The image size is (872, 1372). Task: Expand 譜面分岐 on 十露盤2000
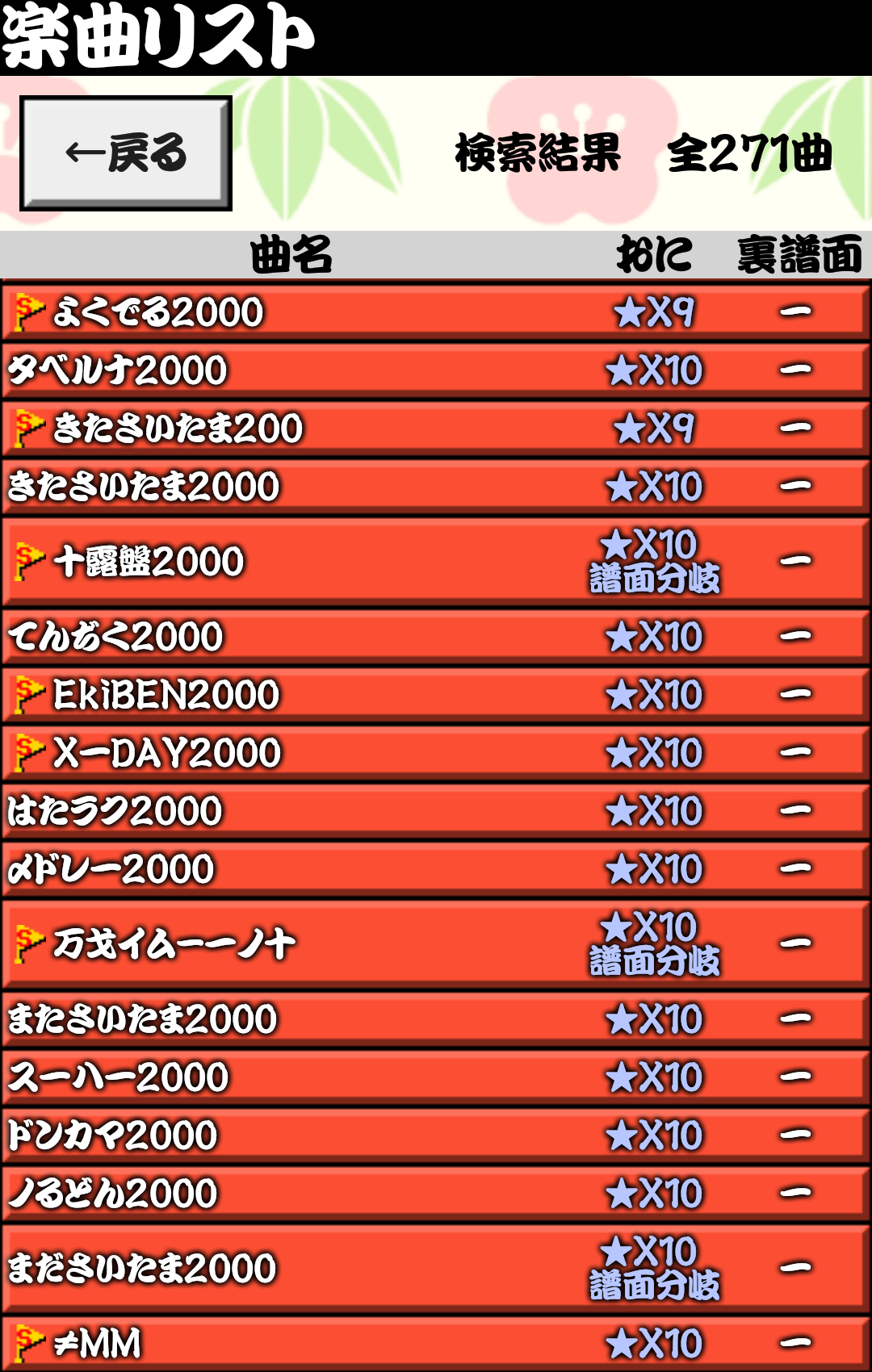point(656,574)
